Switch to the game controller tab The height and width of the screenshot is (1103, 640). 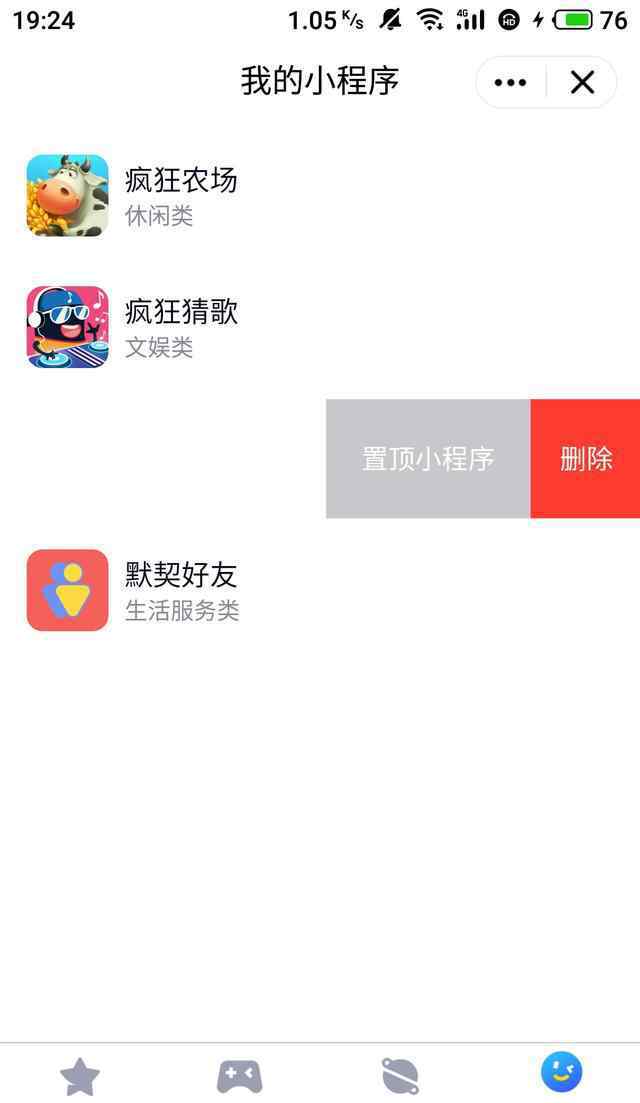pyautogui.click(x=240, y=1076)
